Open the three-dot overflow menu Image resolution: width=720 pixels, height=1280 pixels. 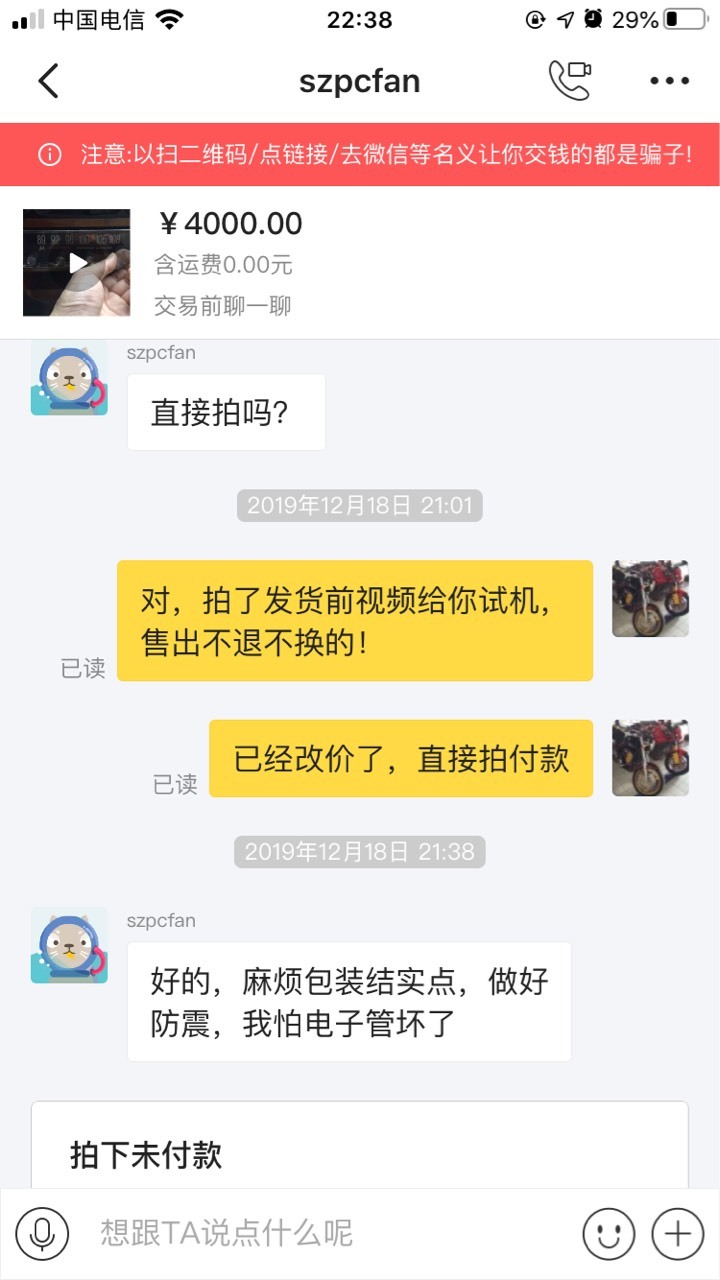pyautogui.click(x=669, y=81)
